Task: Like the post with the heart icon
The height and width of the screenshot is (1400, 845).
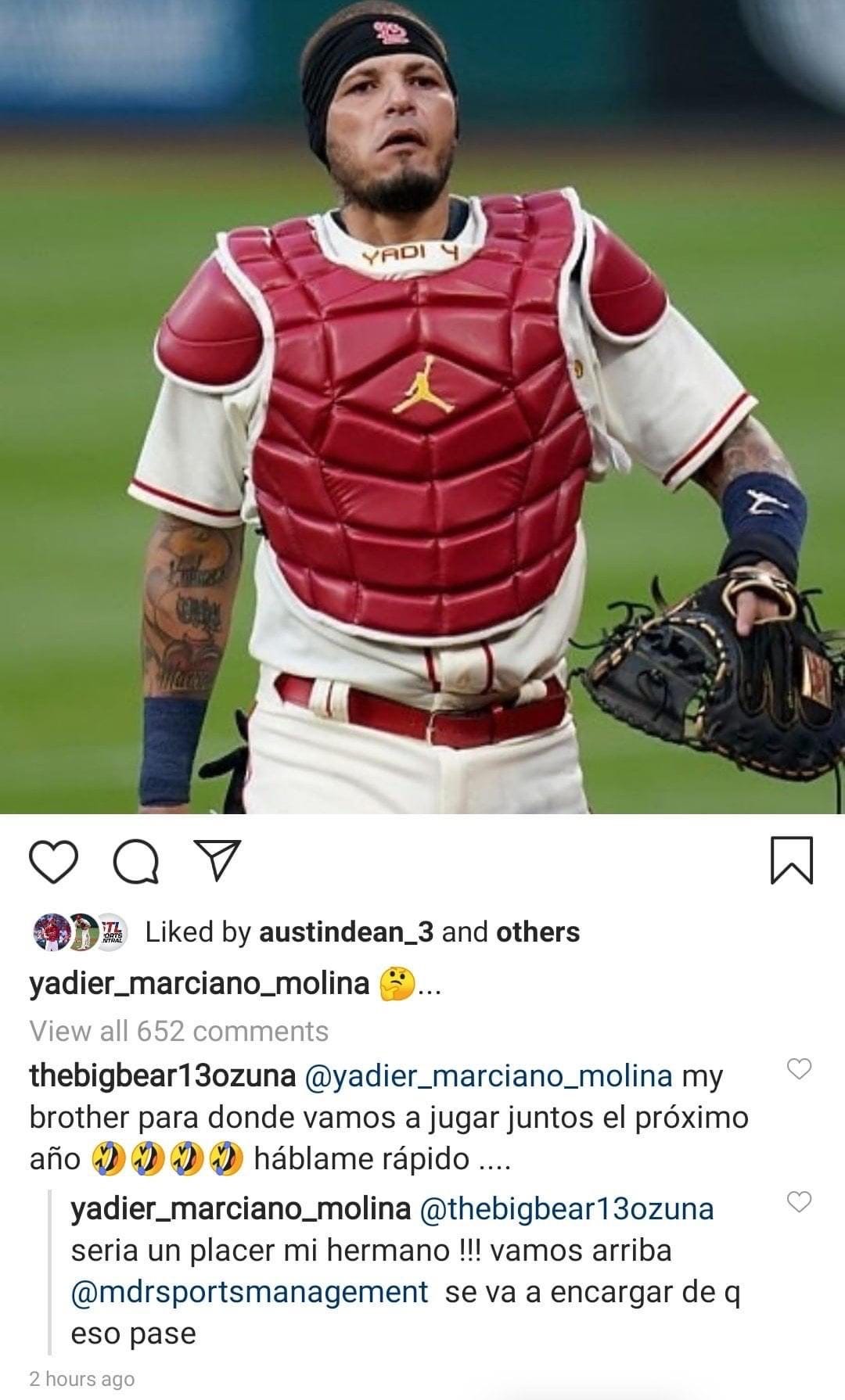Action: (53, 861)
